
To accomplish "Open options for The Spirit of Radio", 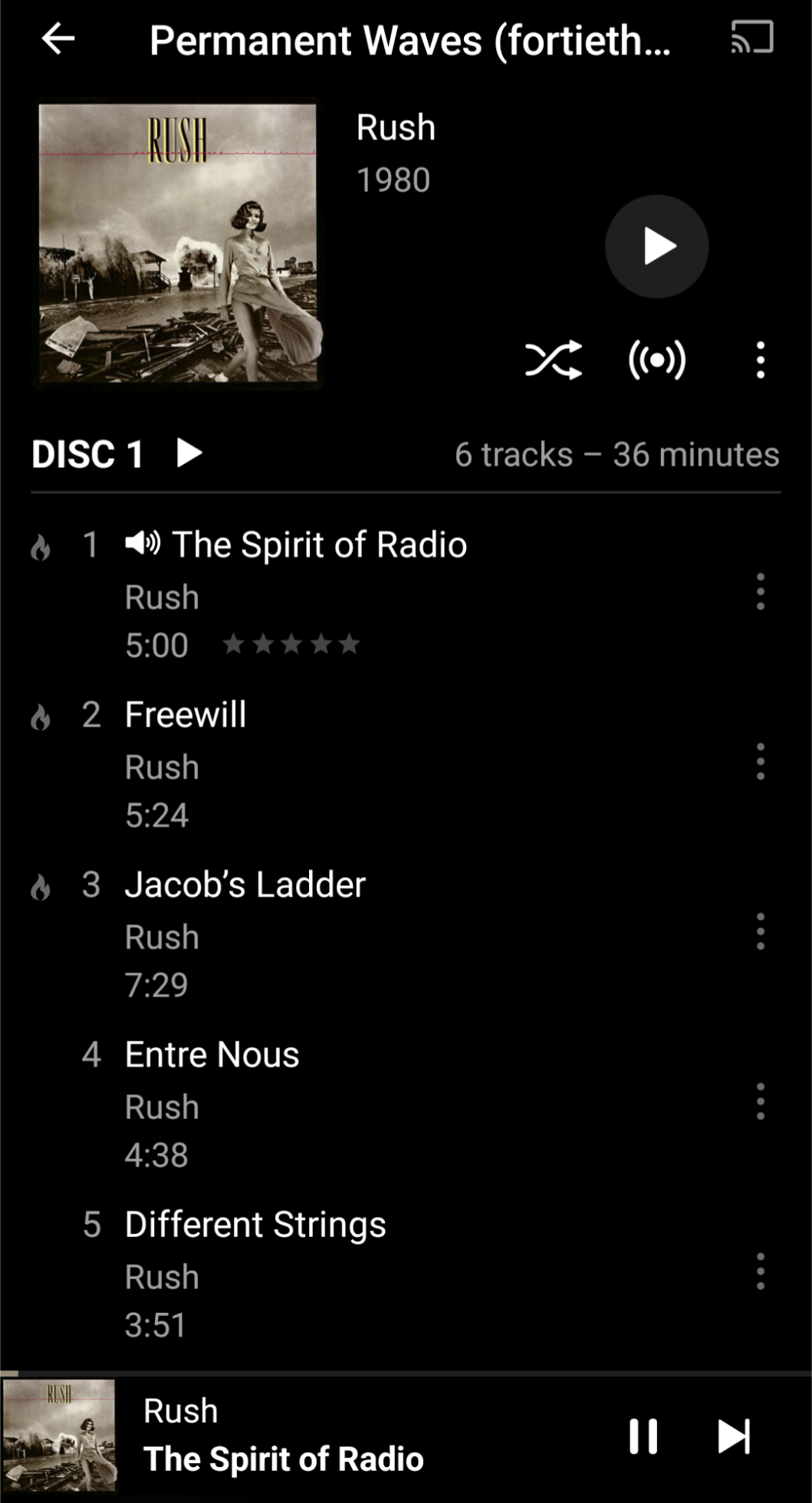I will (x=760, y=592).
